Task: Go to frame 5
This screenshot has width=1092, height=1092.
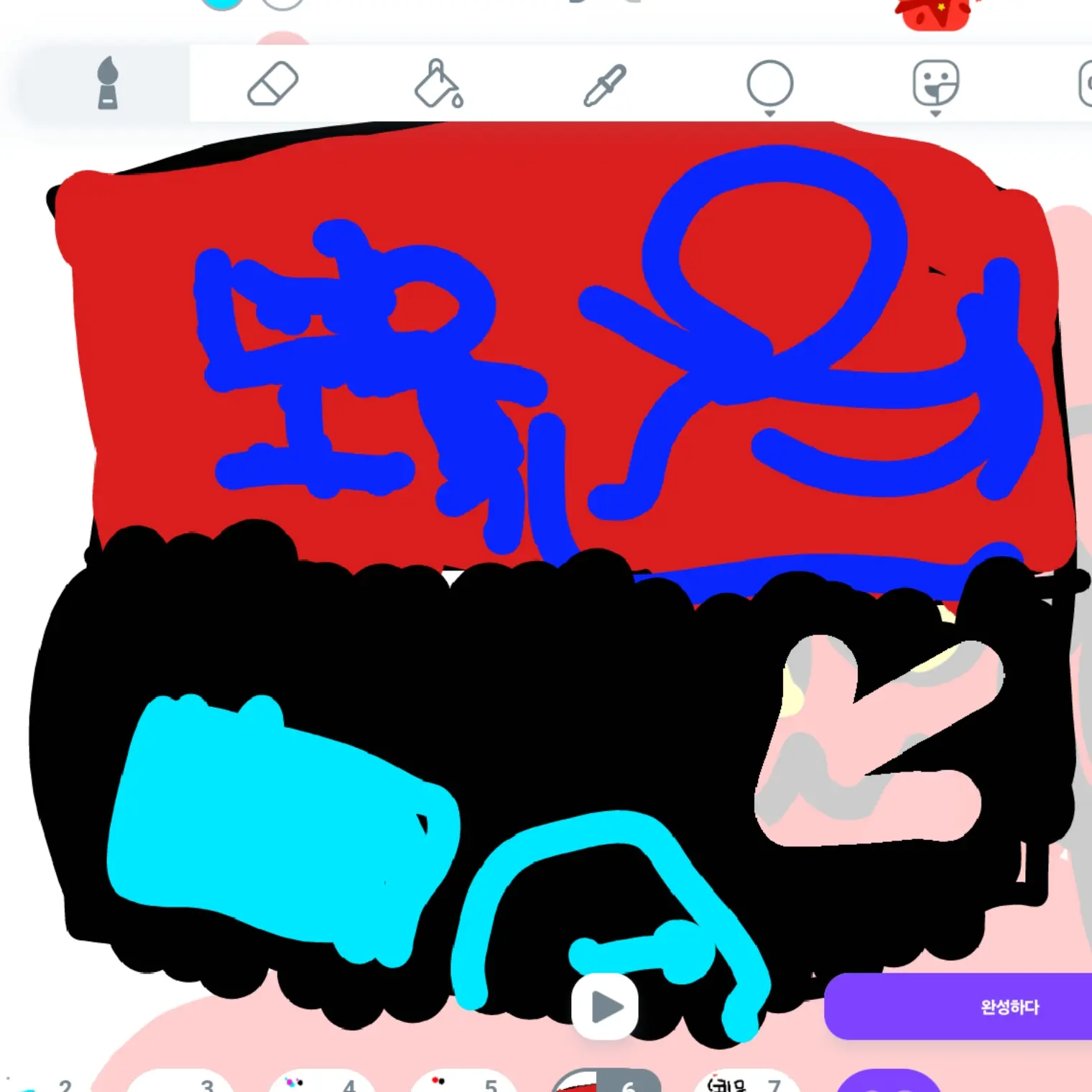Action: click(x=463, y=1083)
